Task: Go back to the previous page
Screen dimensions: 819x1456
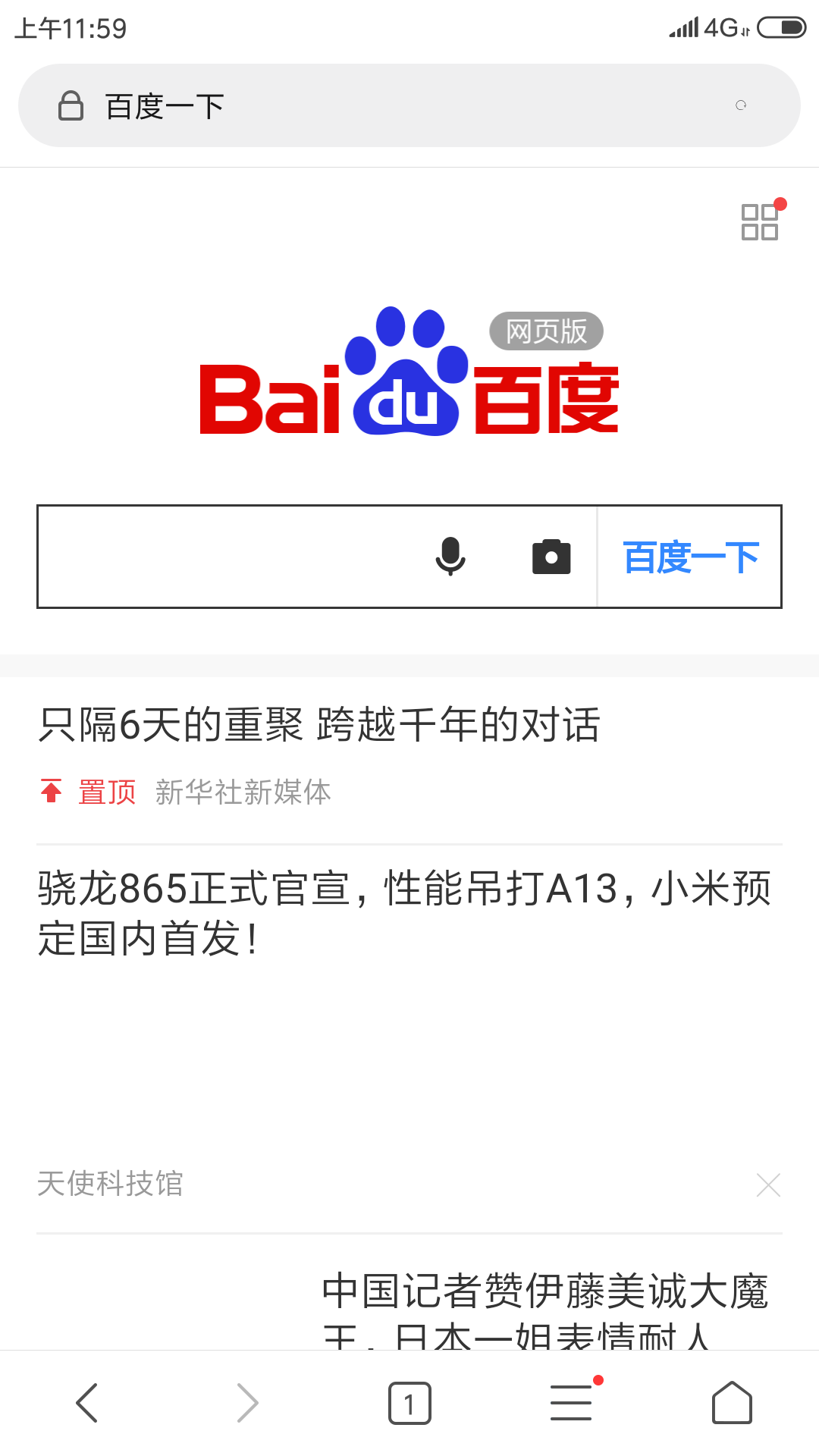Action: point(87,1403)
